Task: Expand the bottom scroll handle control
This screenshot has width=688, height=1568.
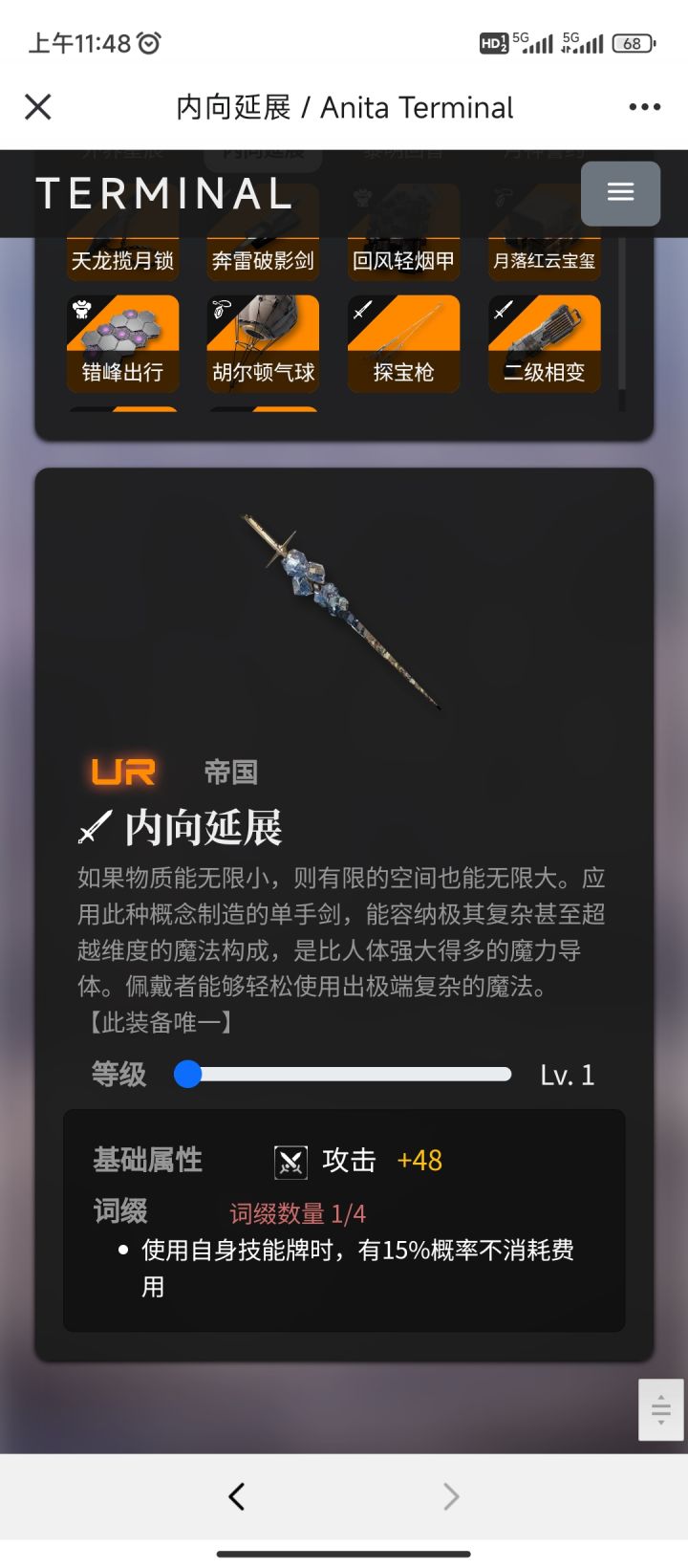Action: pos(660,1409)
